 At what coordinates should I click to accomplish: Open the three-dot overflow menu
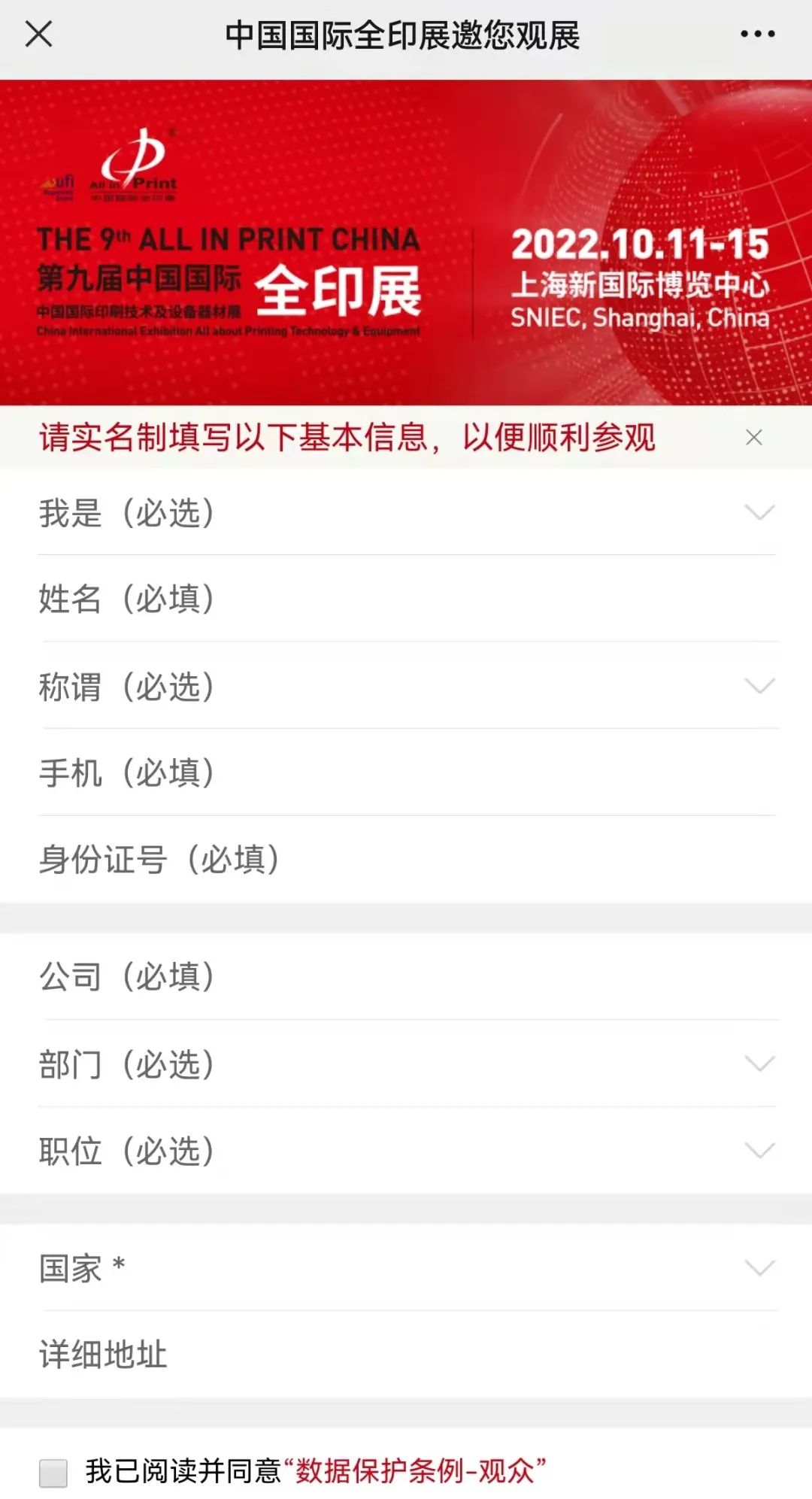coord(757,34)
